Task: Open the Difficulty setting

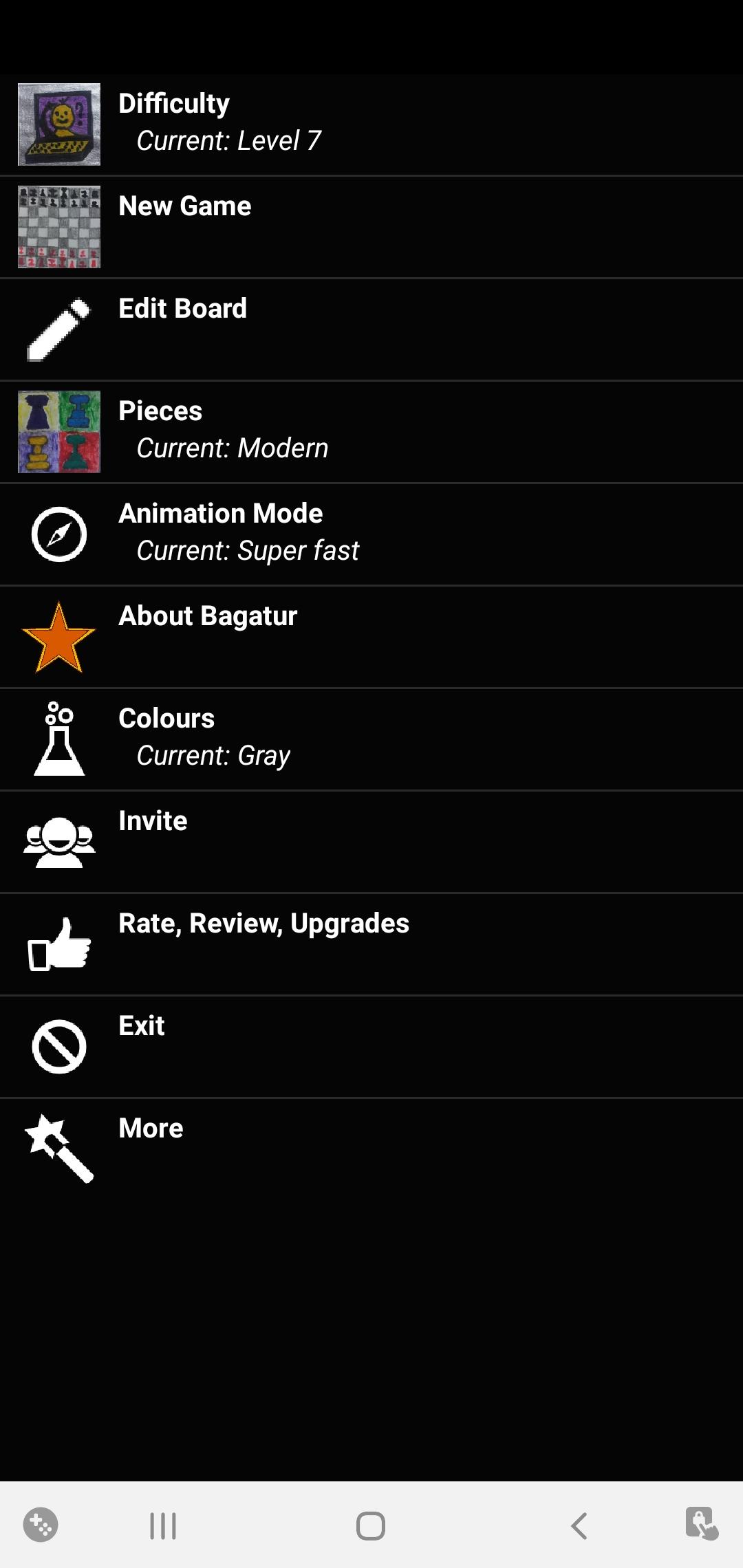Action: [x=371, y=124]
